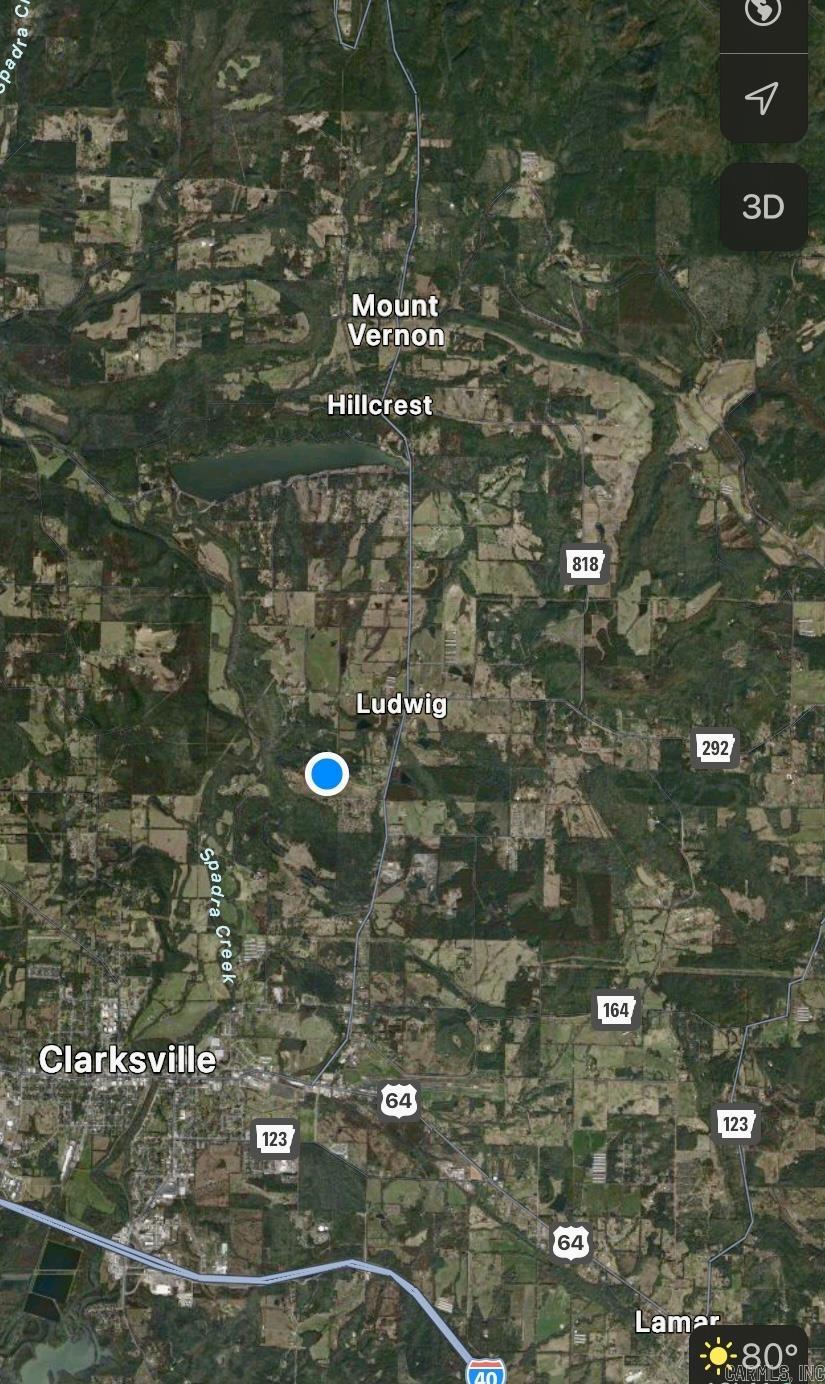Viewport: 825px width, 1384px height.
Task: Switch the map to 3D view
Action: point(763,207)
